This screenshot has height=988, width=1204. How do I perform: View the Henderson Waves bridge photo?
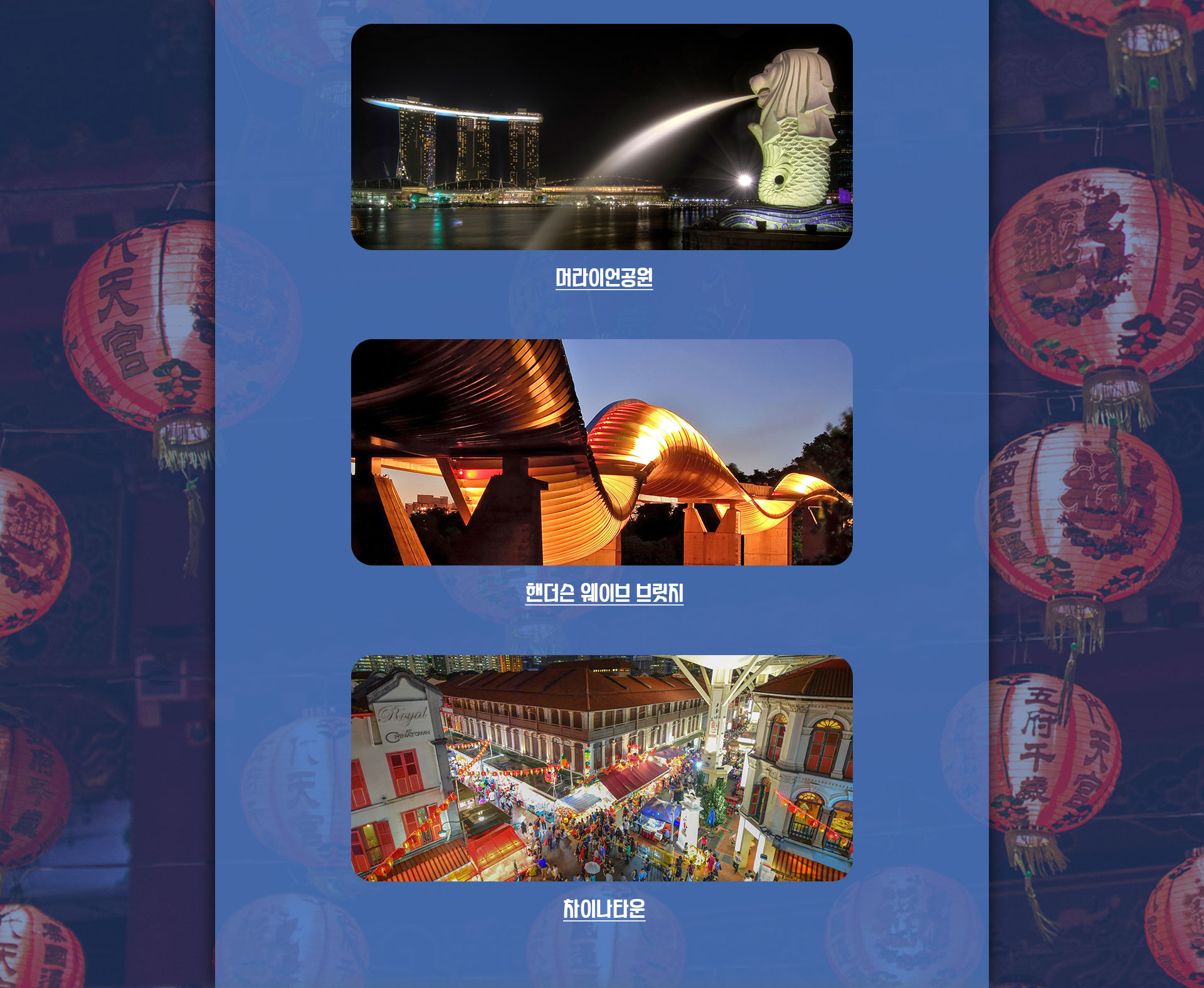click(601, 452)
